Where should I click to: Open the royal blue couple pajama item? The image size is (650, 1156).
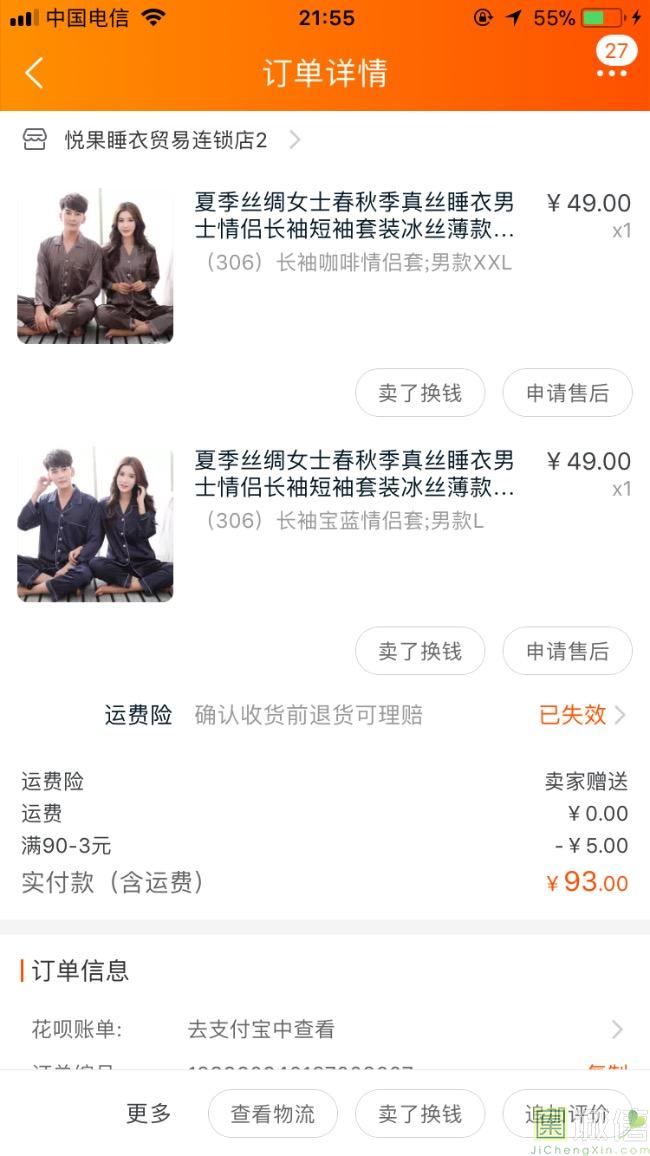point(324,524)
